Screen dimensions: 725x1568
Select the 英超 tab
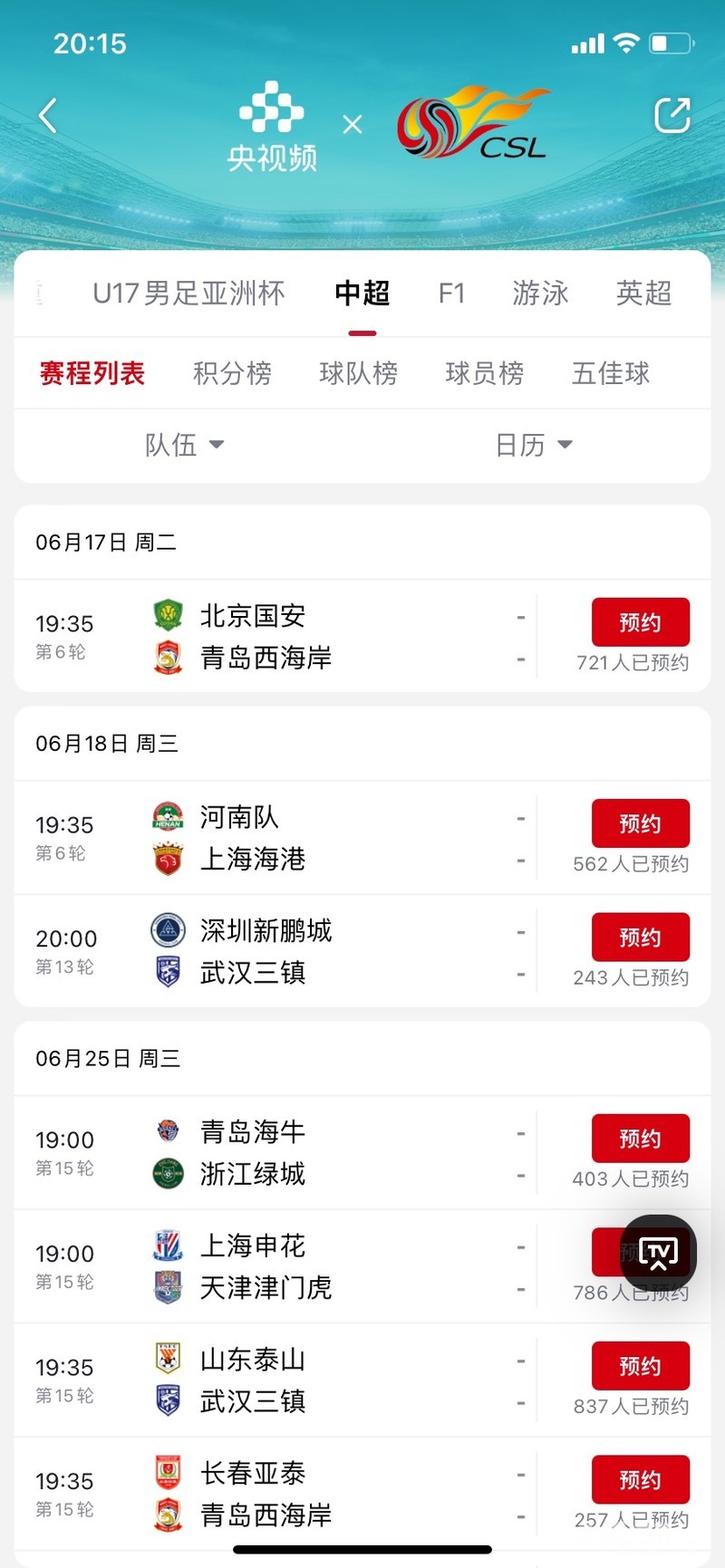point(643,293)
